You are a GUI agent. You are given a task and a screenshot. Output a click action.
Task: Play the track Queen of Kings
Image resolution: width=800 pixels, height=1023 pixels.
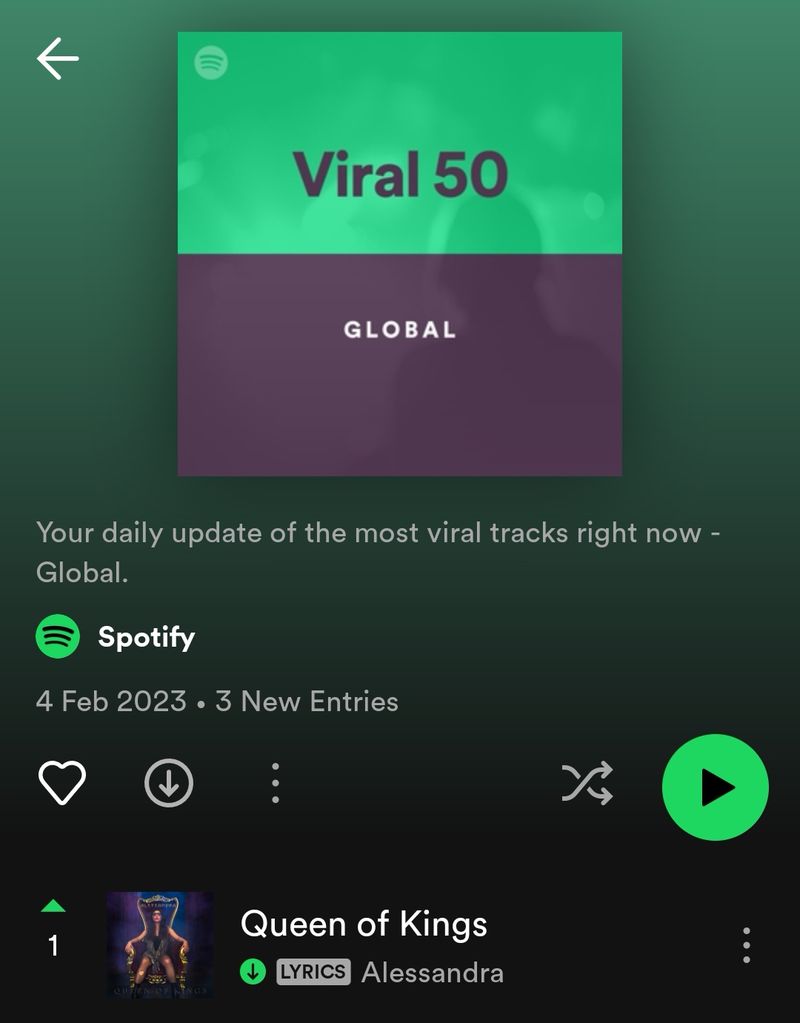click(x=364, y=924)
